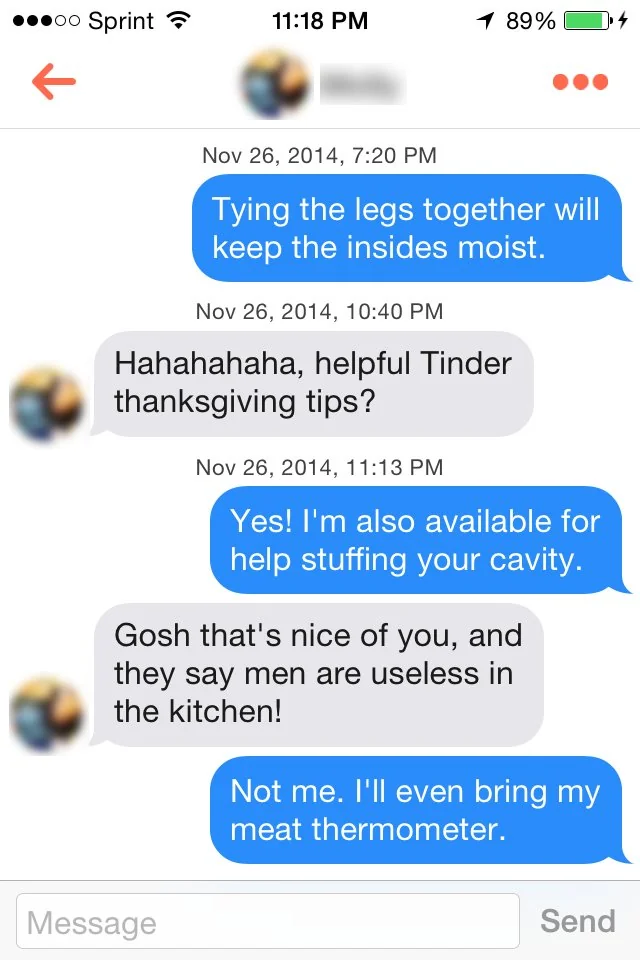Open the three-dot options menu
Image resolution: width=640 pixels, height=960 pixels.
580,82
